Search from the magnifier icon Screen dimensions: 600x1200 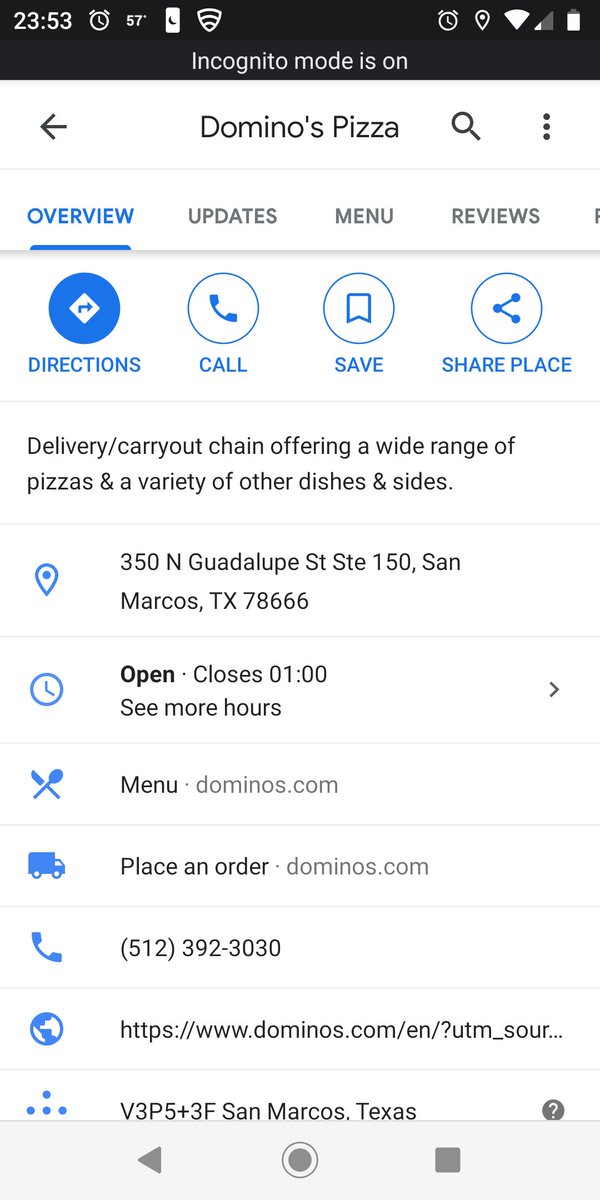[x=466, y=127]
